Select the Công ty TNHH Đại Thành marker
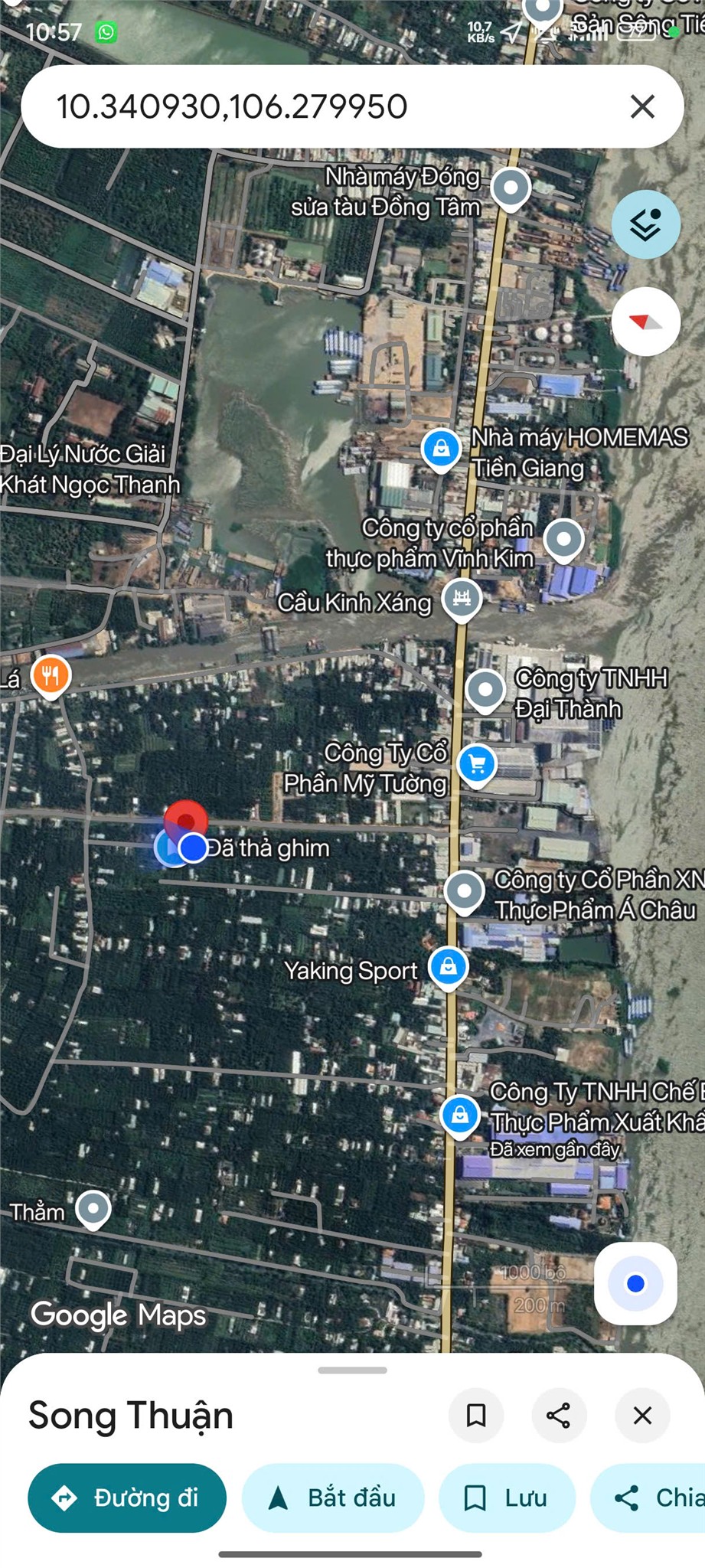The width and height of the screenshot is (705, 1568). coord(485,690)
